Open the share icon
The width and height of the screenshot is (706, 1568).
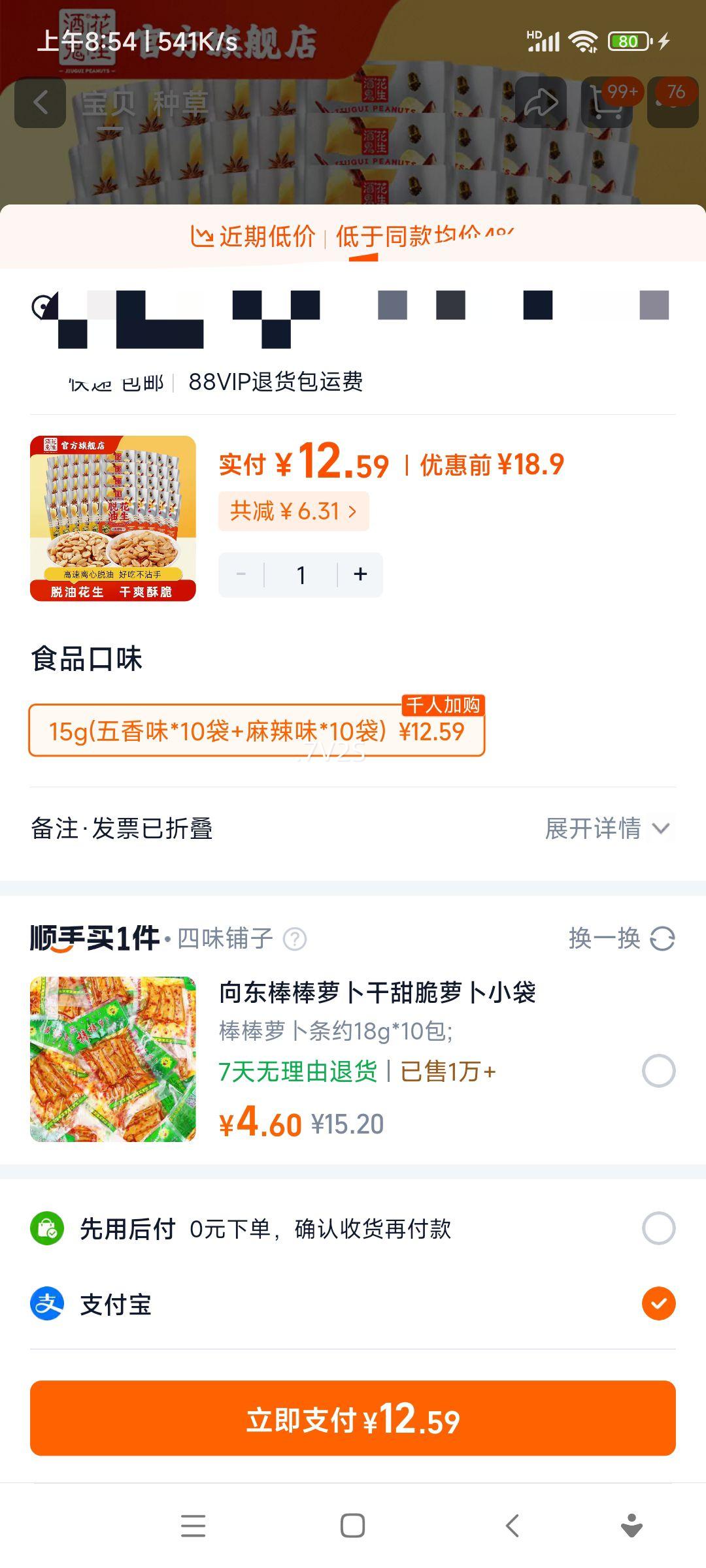tap(541, 101)
